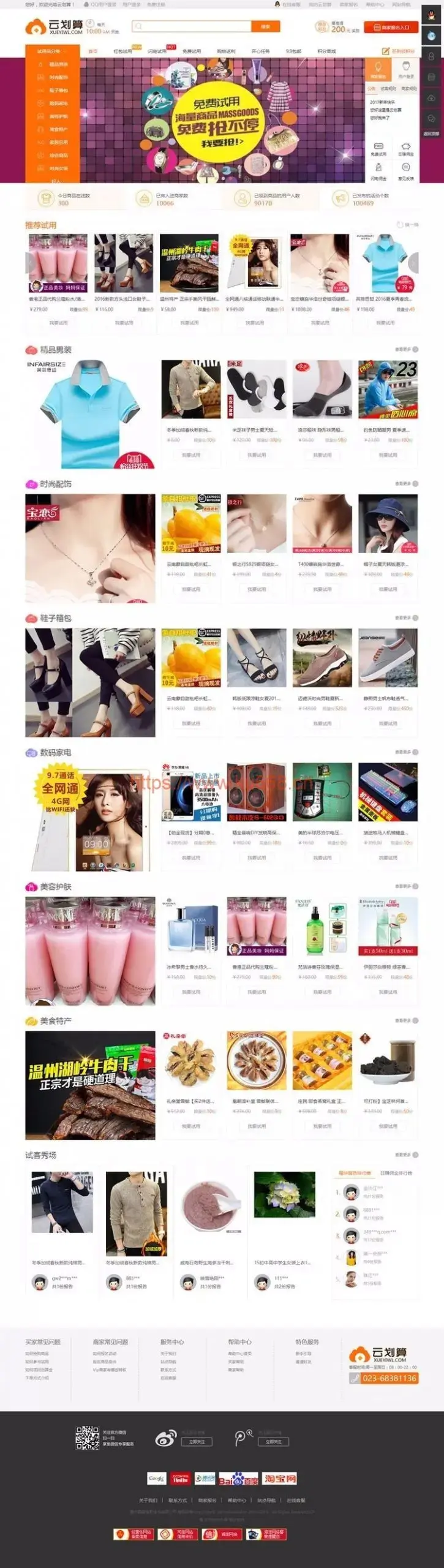The image size is (444, 1568).
Task: Tap the orange 搜索 search button
Action: click(266, 26)
